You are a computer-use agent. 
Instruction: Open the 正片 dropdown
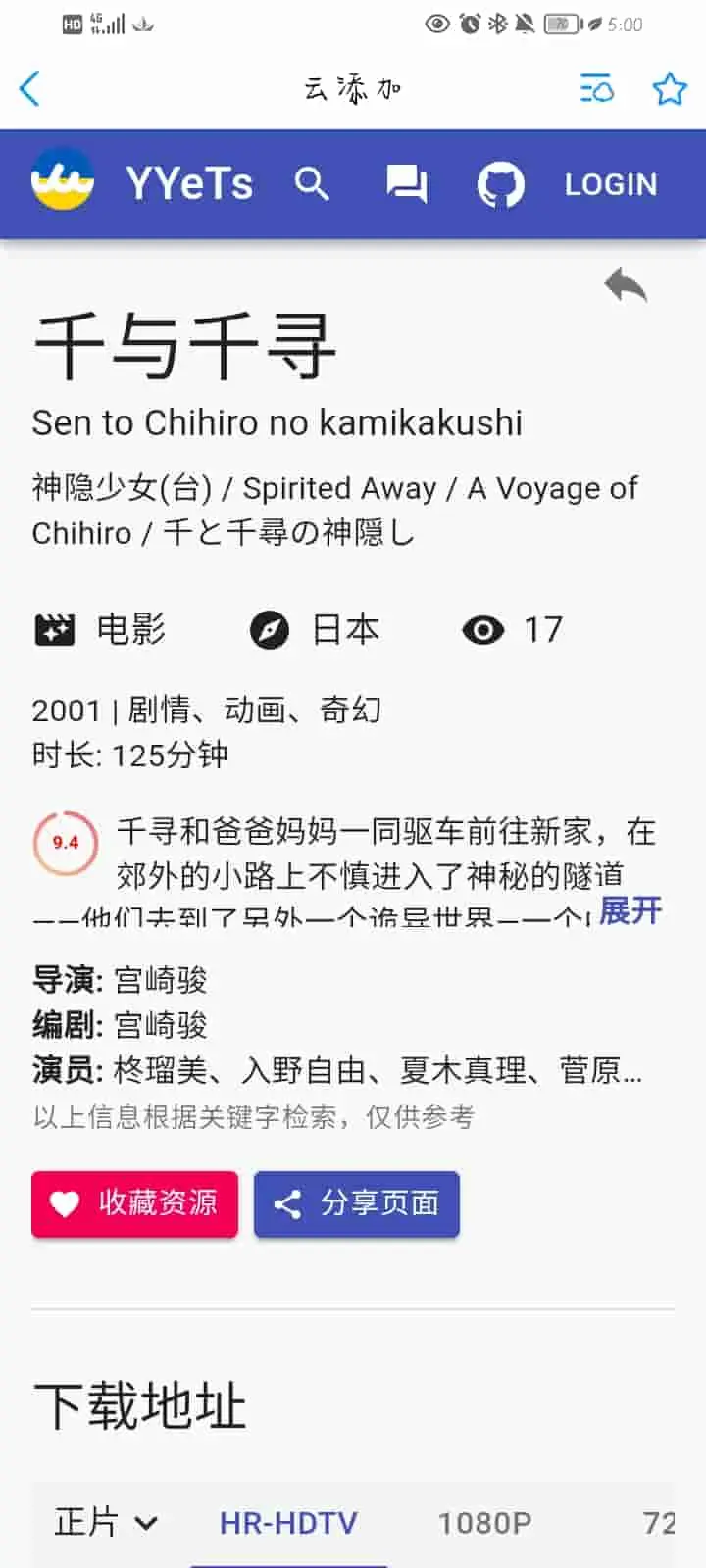106,1522
